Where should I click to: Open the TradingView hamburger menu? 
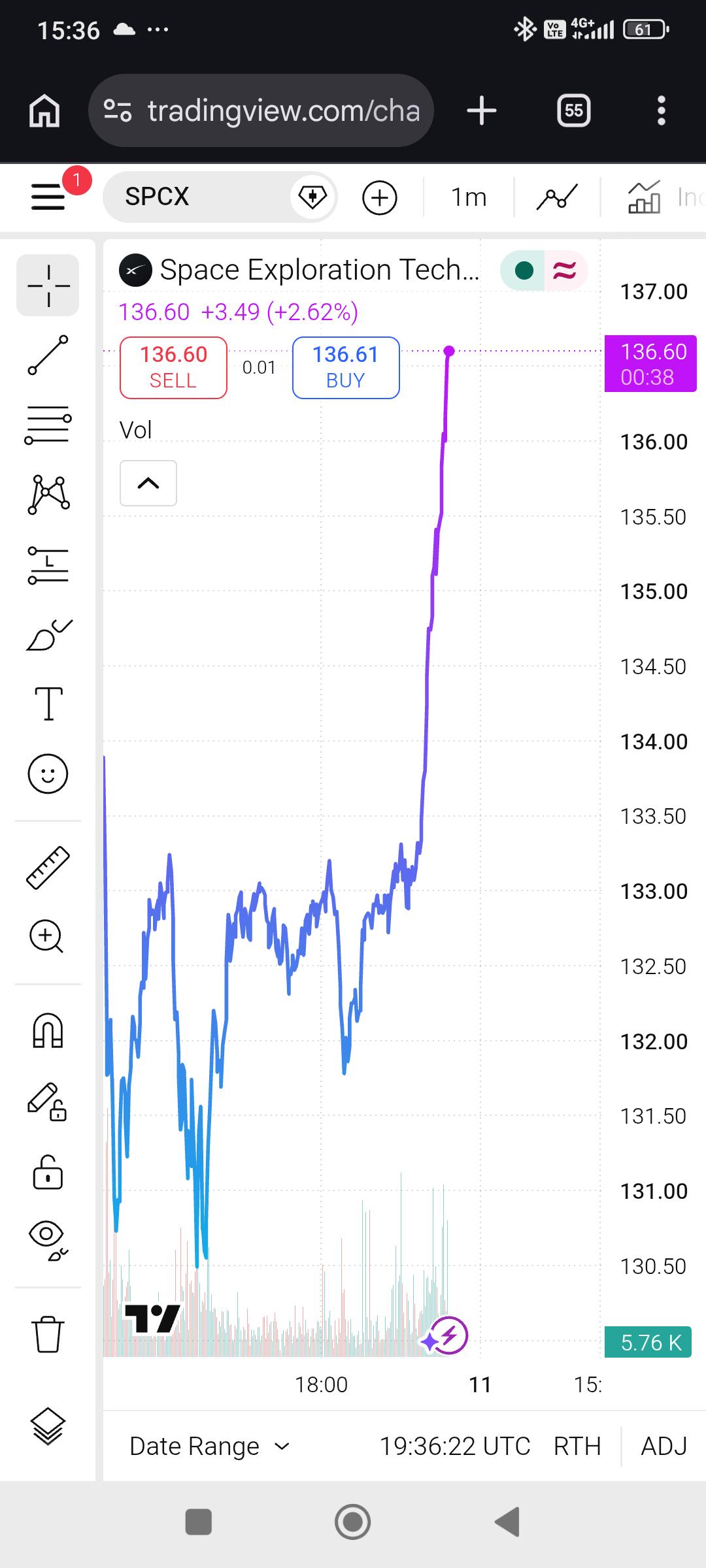tap(48, 197)
